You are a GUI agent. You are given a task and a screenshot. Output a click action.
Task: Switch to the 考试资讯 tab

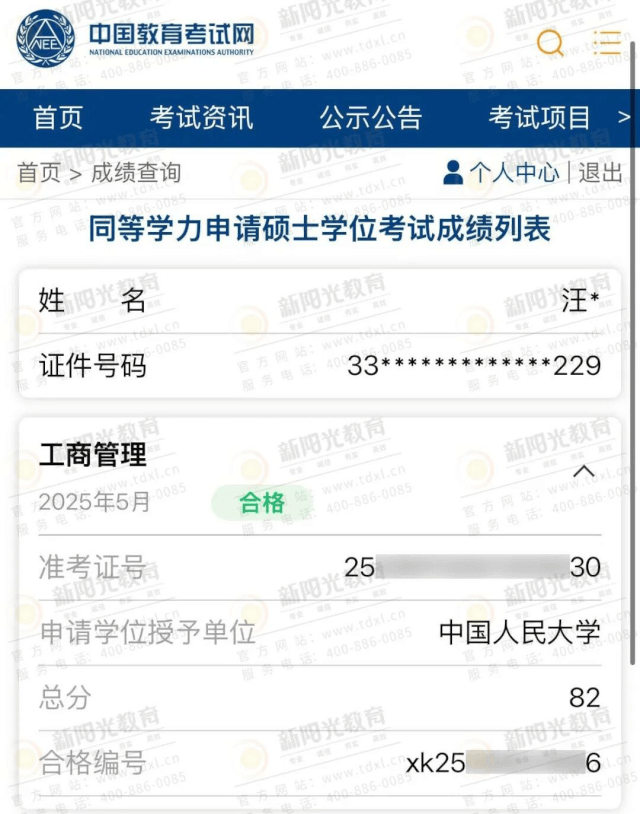coord(201,118)
